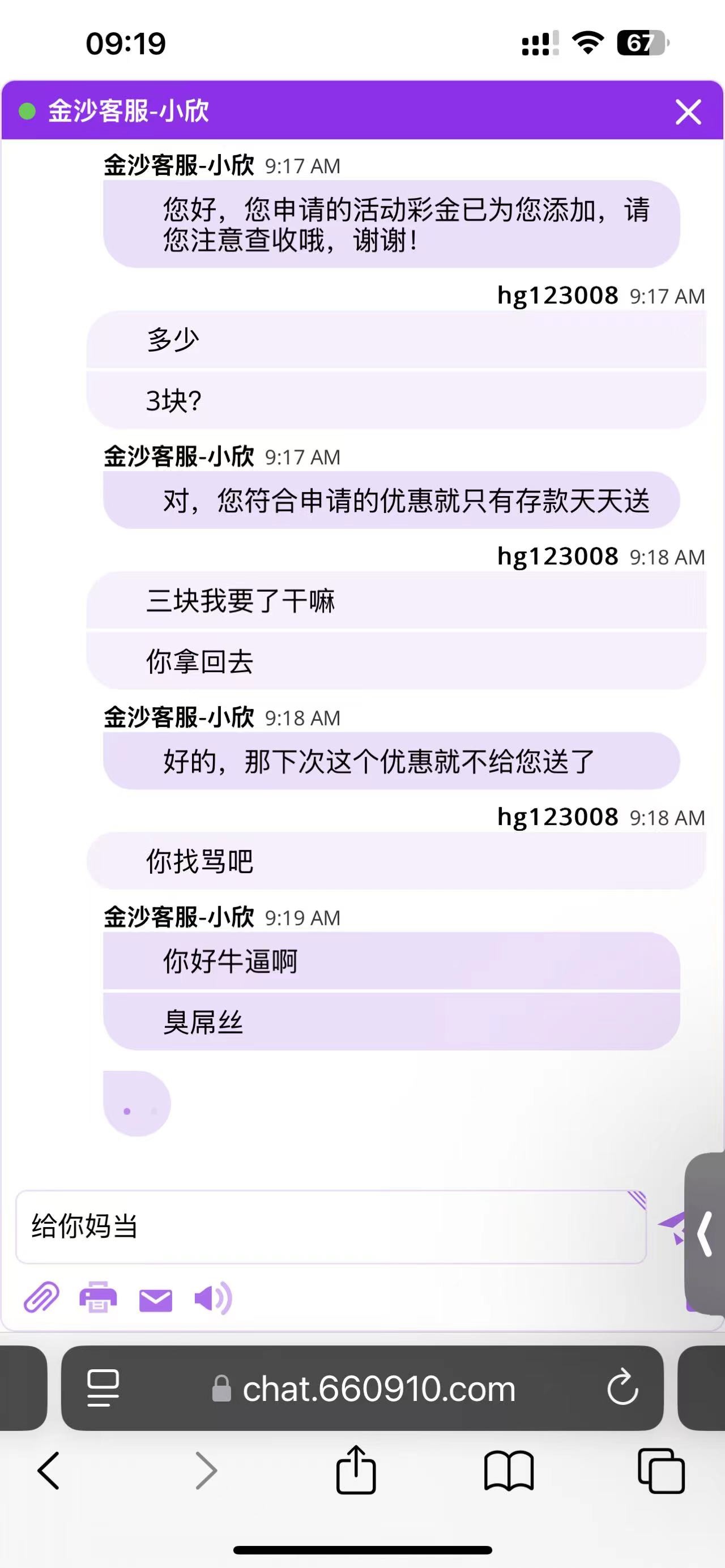Image resolution: width=725 pixels, height=1568 pixels.
Task: Reload the current page
Action: [x=621, y=1388]
